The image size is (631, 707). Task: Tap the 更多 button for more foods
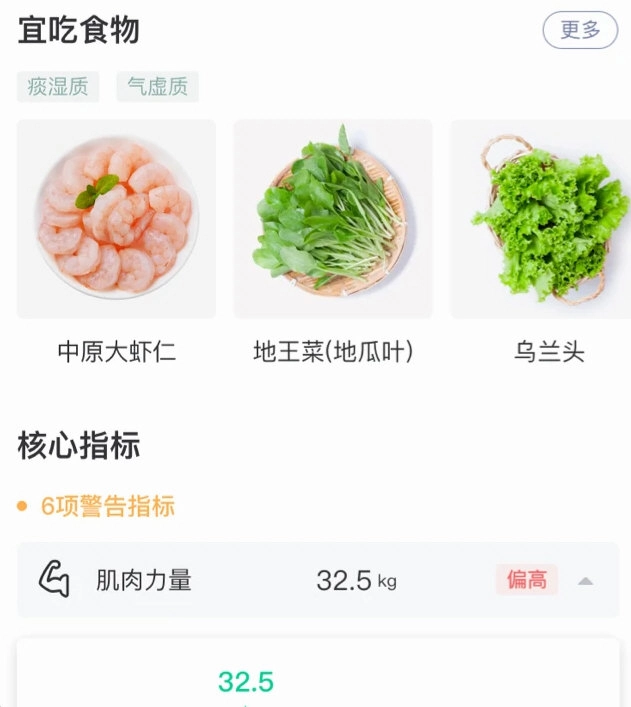point(580,30)
